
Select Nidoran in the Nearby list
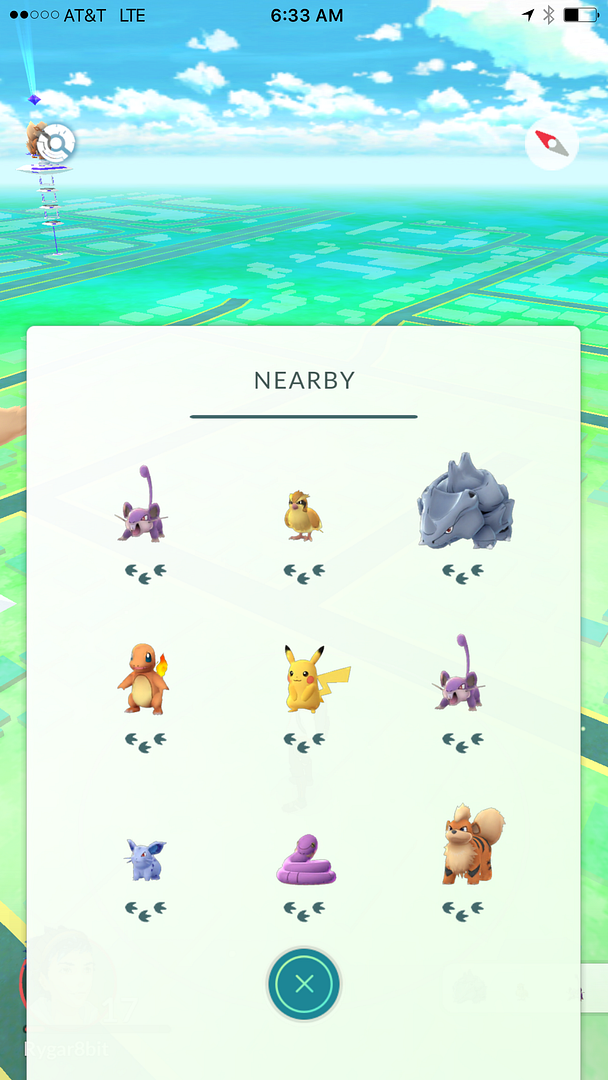[x=145, y=860]
